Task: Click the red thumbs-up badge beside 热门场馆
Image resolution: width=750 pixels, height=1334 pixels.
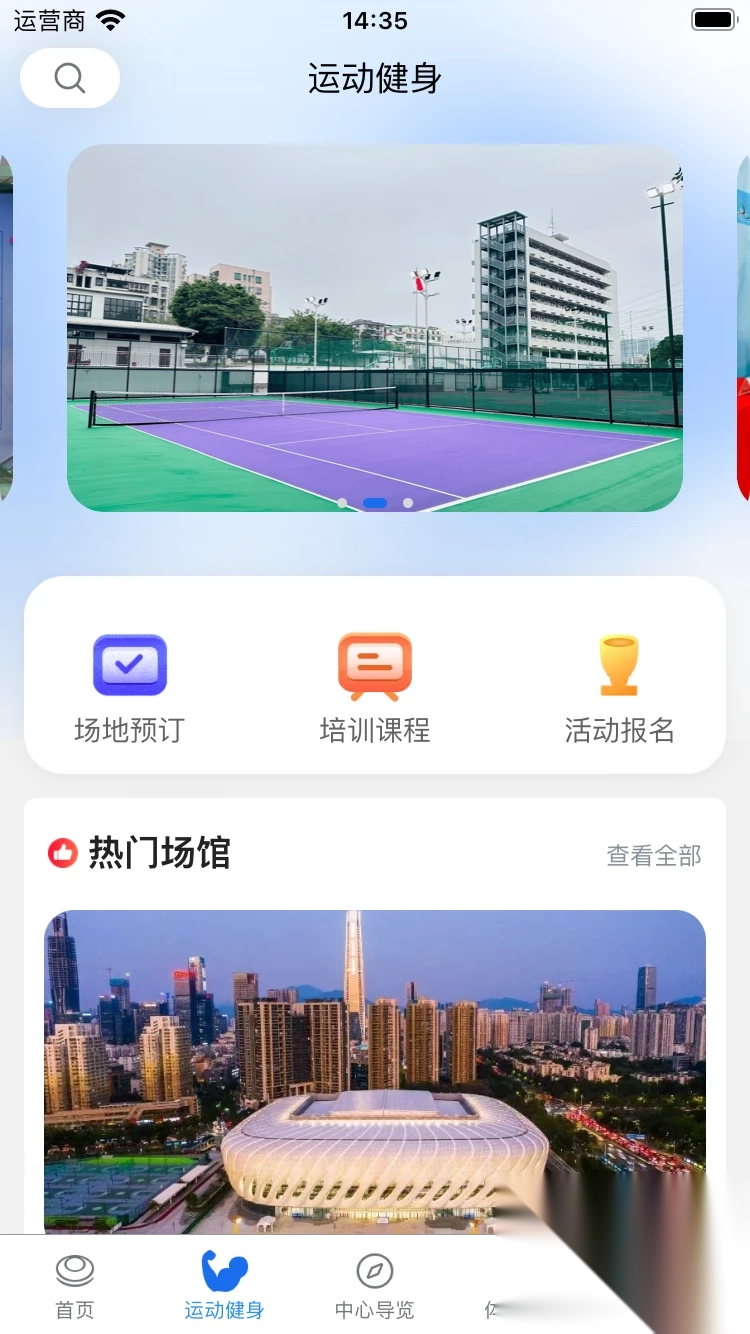Action: click(63, 853)
